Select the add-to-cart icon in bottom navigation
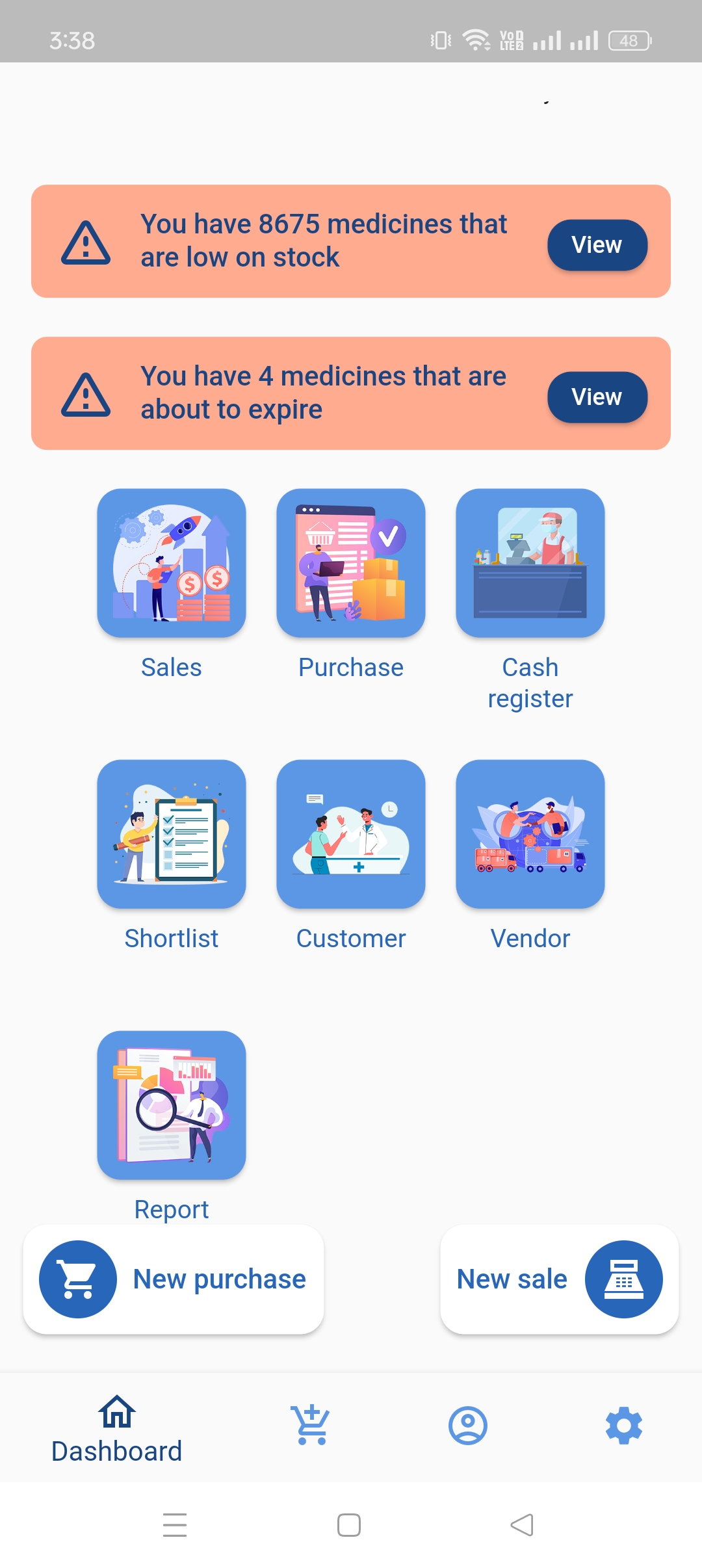 tap(310, 1424)
